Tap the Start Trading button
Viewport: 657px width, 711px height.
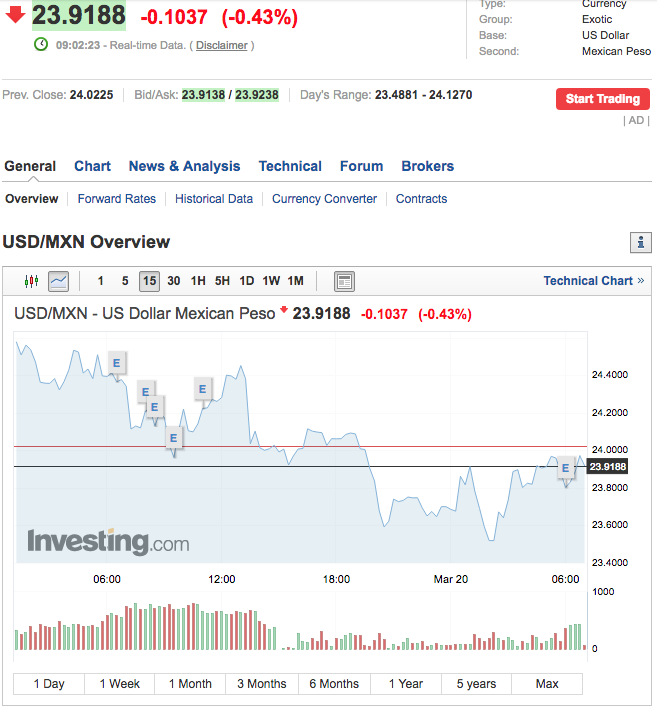(x=602, y=99)
